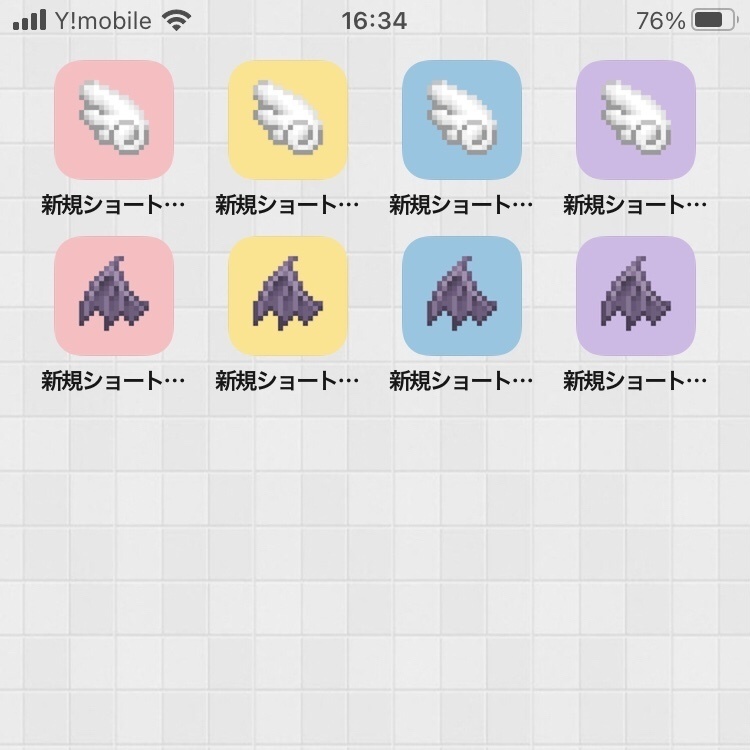The width and height of the screenshot is (750, 750).
Task: Open the dark bat wing shortcut on pink
Action: (x=114, y=296)
